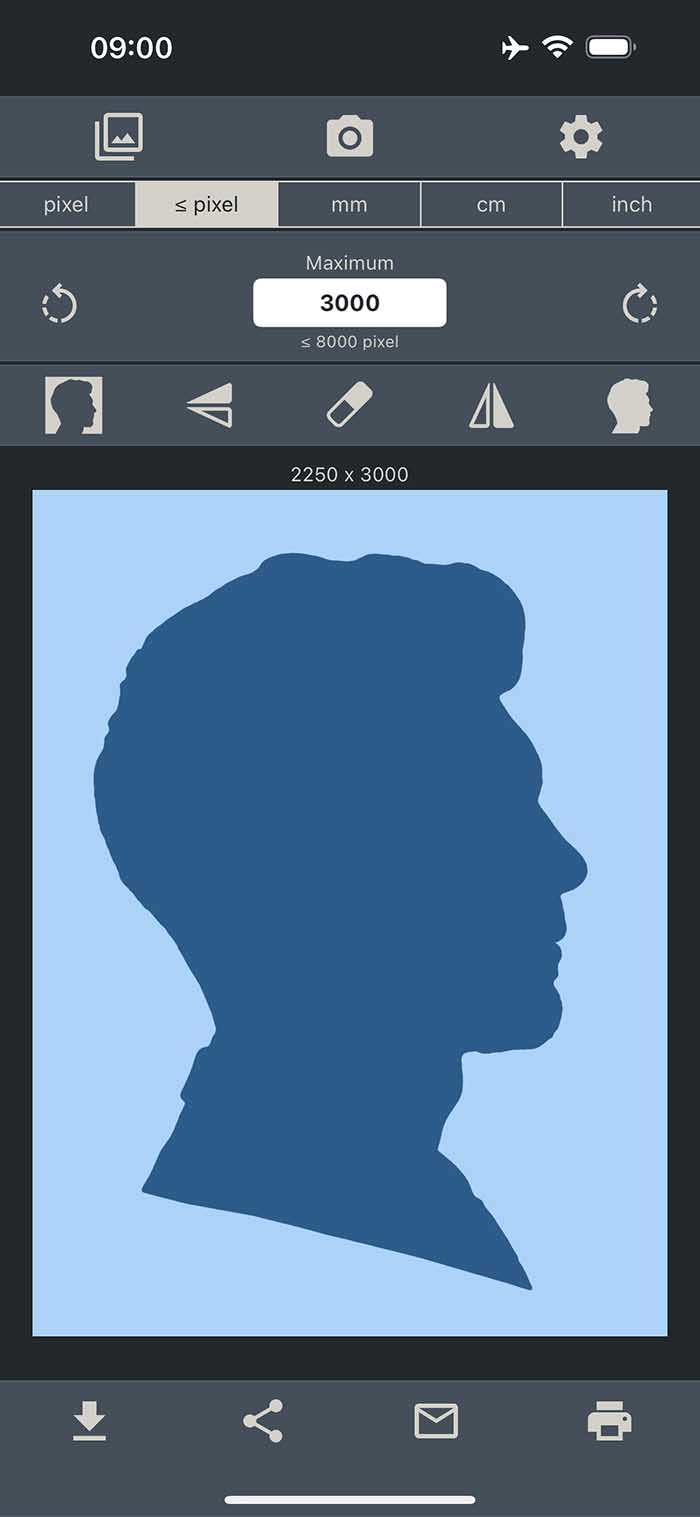Screen dimensions: 700x1517
Task: Open the photo gallery icon
Action: (119, 137)
